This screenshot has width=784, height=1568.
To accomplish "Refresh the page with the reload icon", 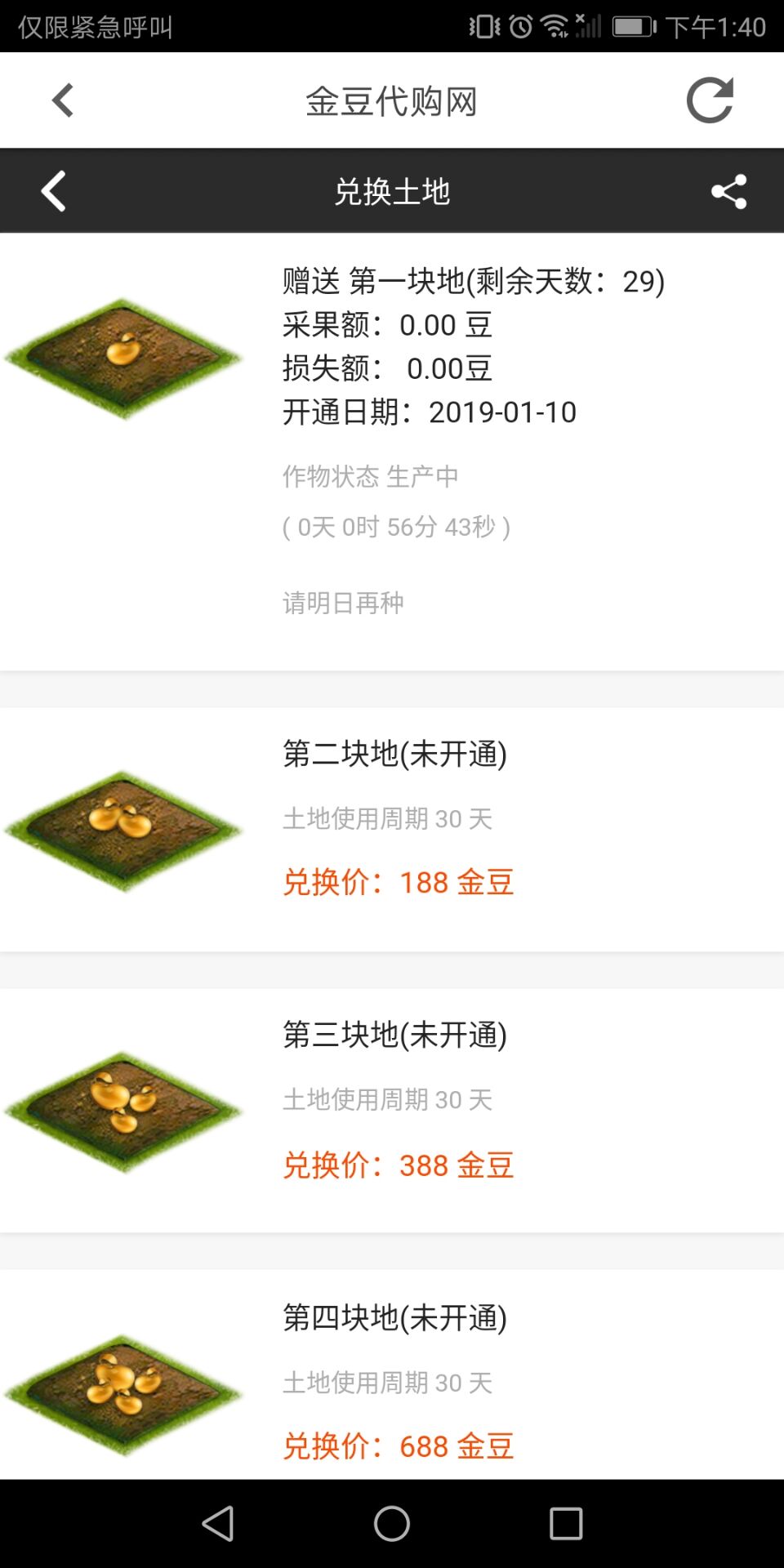I will pyautogui.click(x=710, y=100).
